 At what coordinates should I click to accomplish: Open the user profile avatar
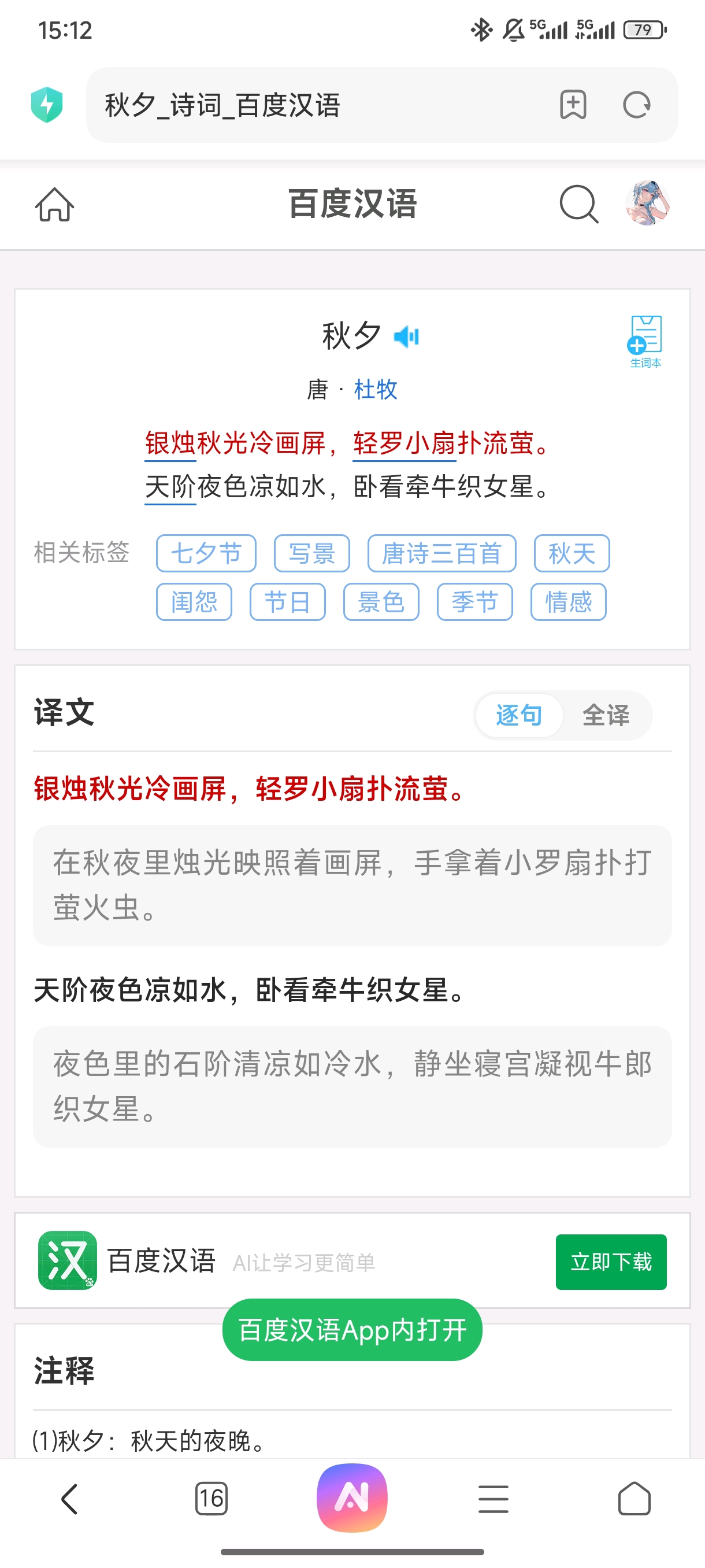647,204
